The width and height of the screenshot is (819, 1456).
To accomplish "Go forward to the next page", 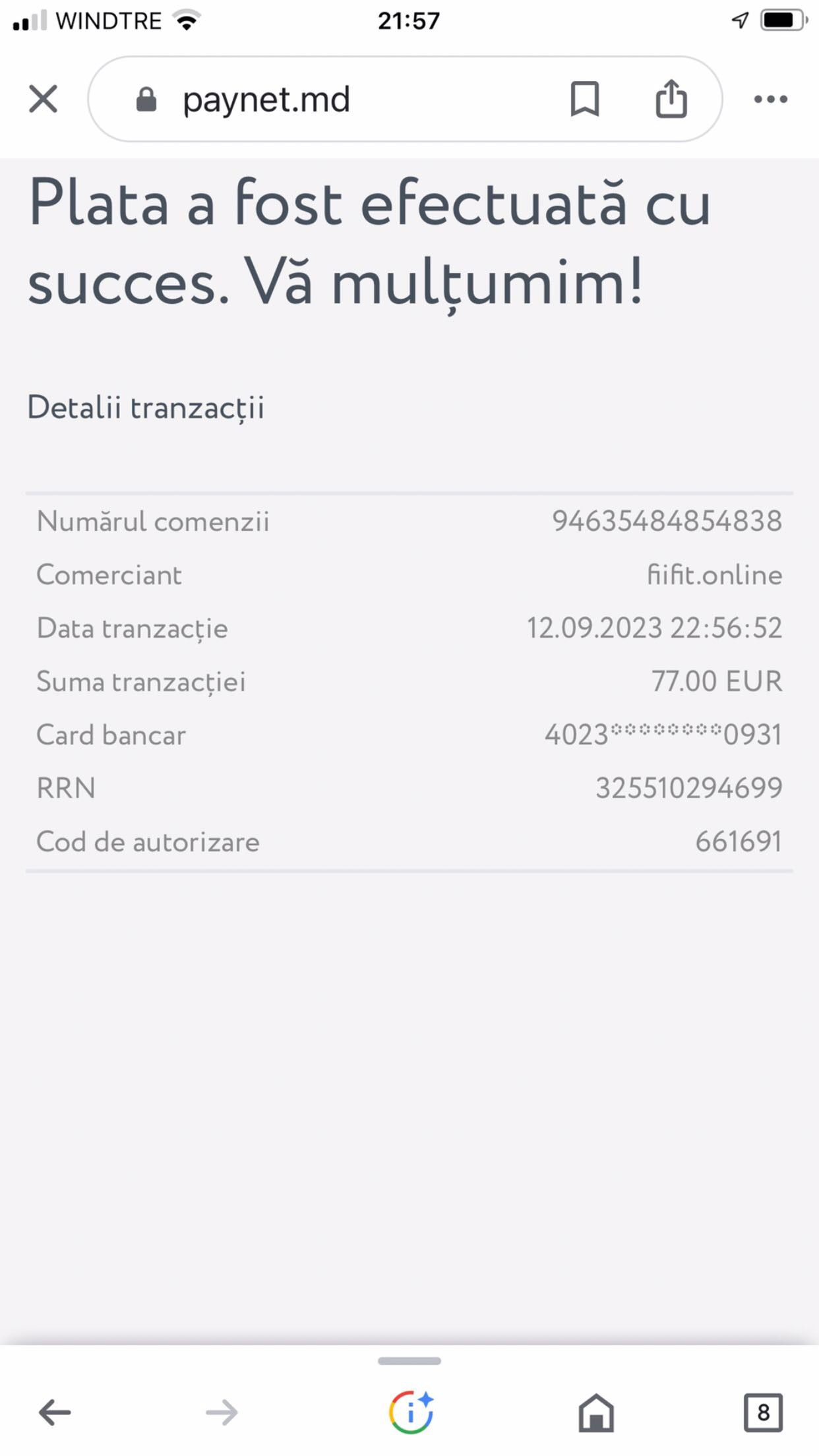I will point(222,1412).
